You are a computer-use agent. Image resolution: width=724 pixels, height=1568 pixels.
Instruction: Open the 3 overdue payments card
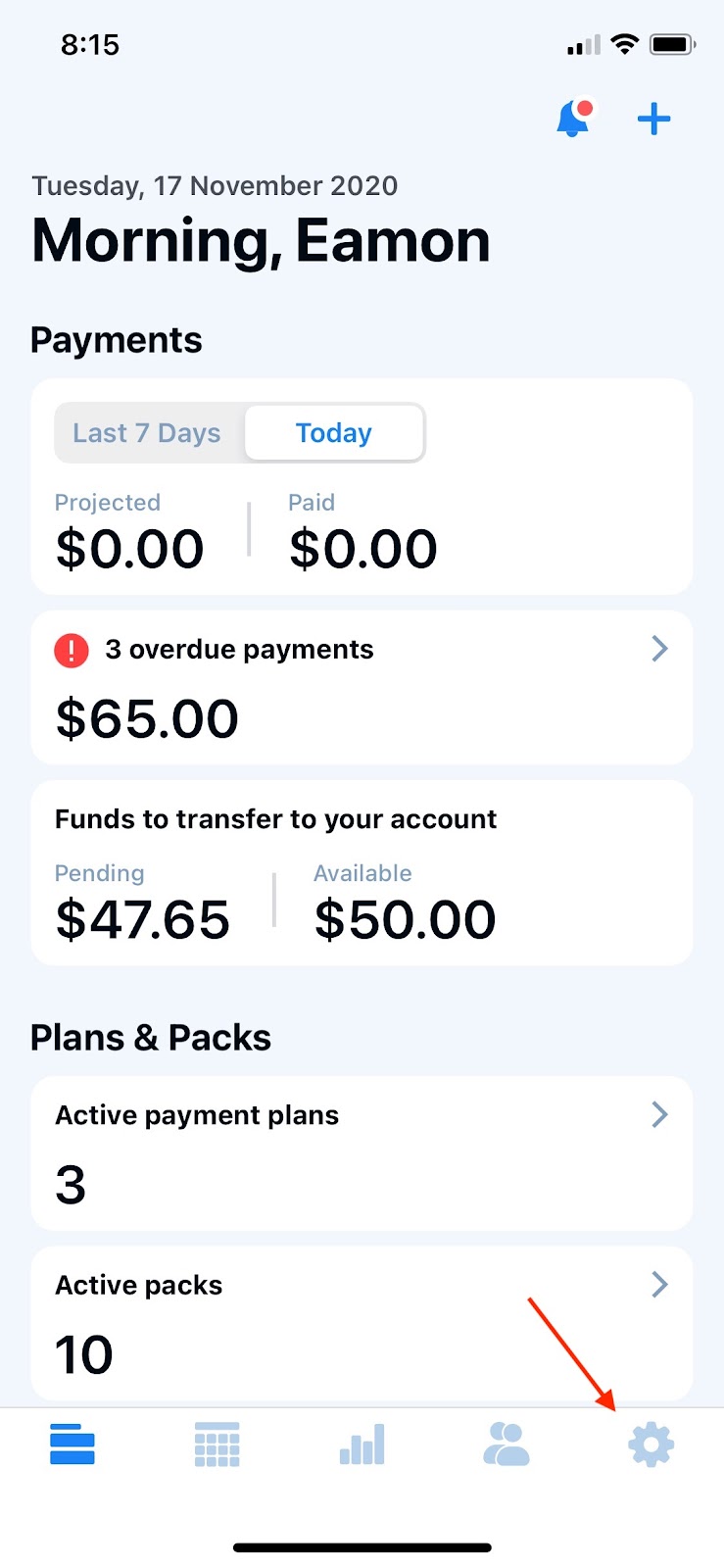pos(362,687)
